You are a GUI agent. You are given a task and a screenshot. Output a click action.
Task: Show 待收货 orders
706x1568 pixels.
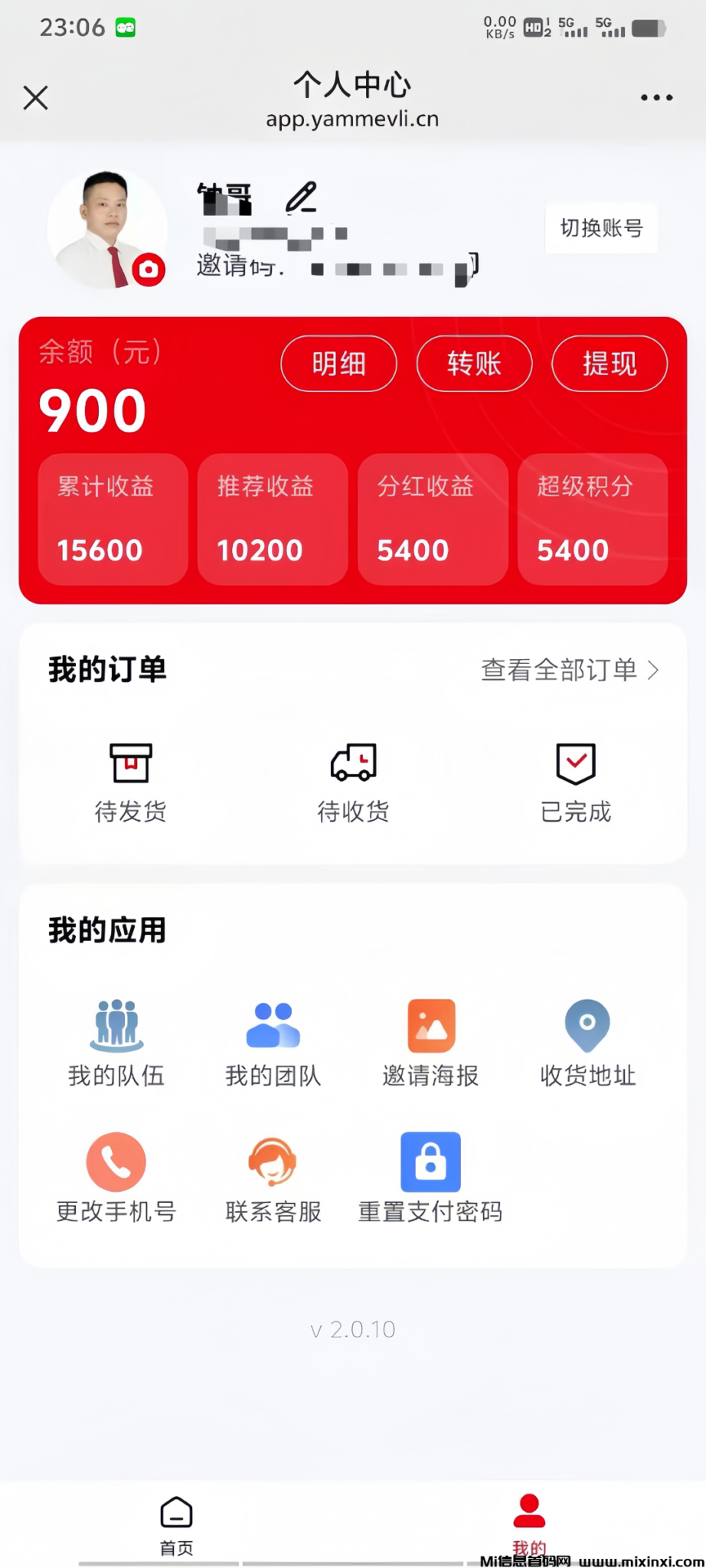[353, 782]
